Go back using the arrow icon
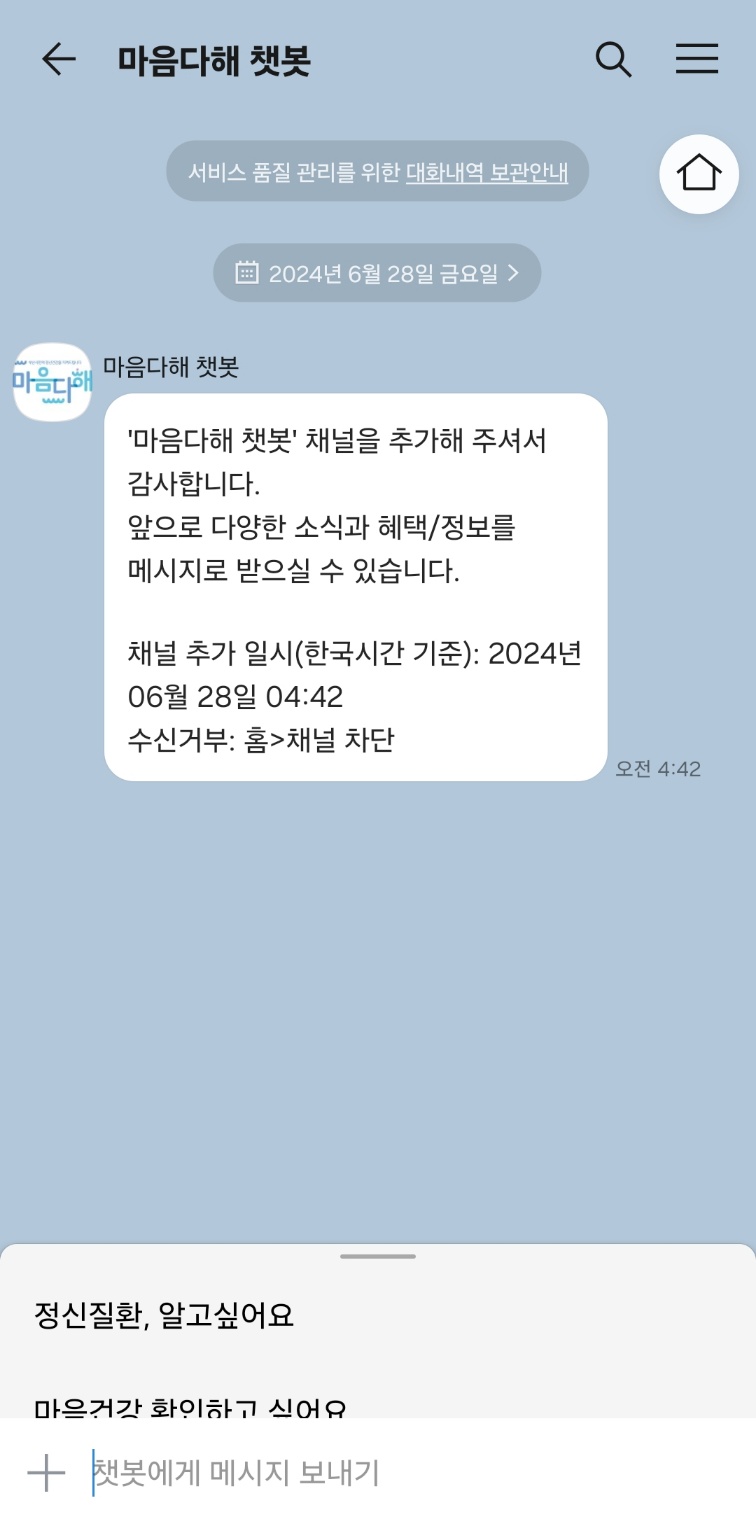The width and height of the screenshot is (756, 1523). (x=58, y=60)
